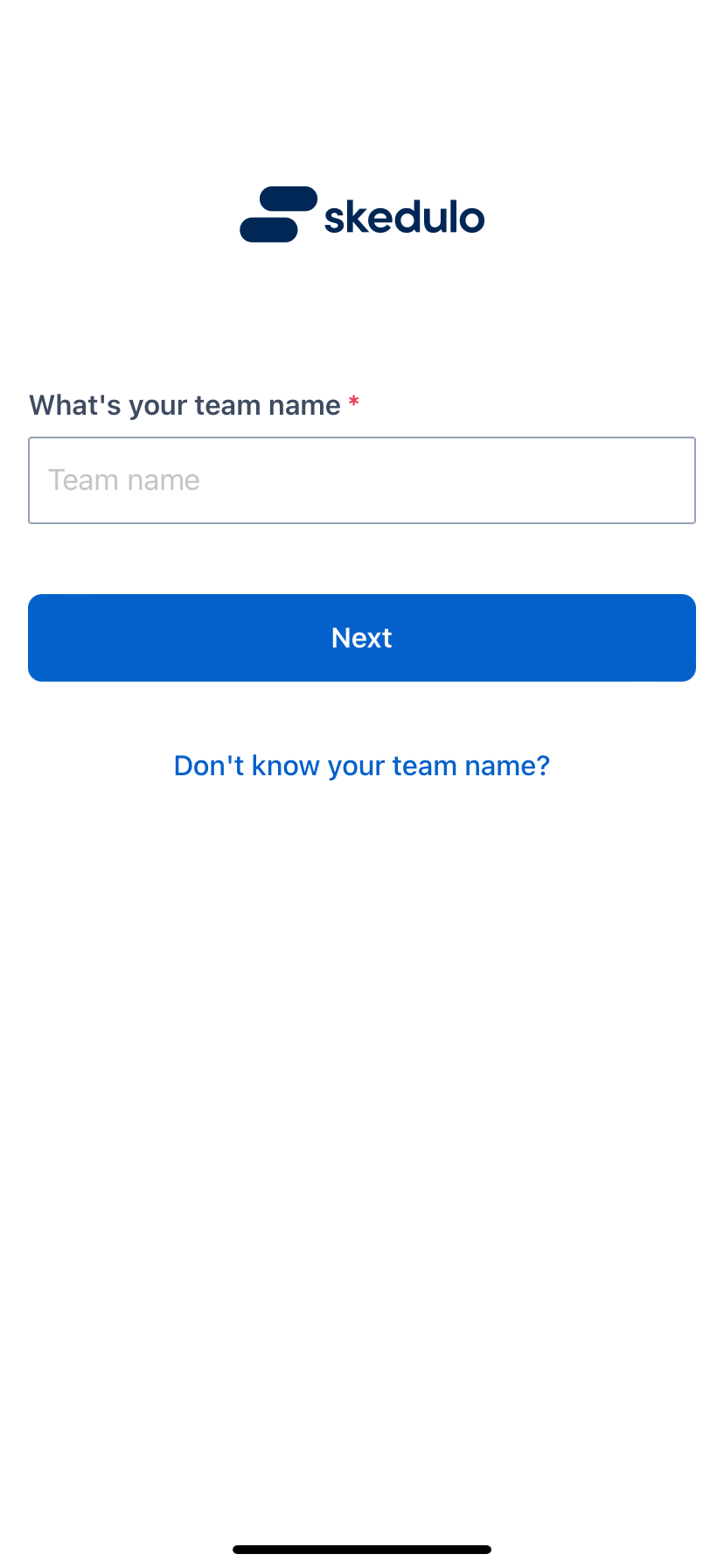The width and height of the screenshot is (724, 1568).
Task: Open 'Don't know your team name?' help link
Action: [361, 765]
